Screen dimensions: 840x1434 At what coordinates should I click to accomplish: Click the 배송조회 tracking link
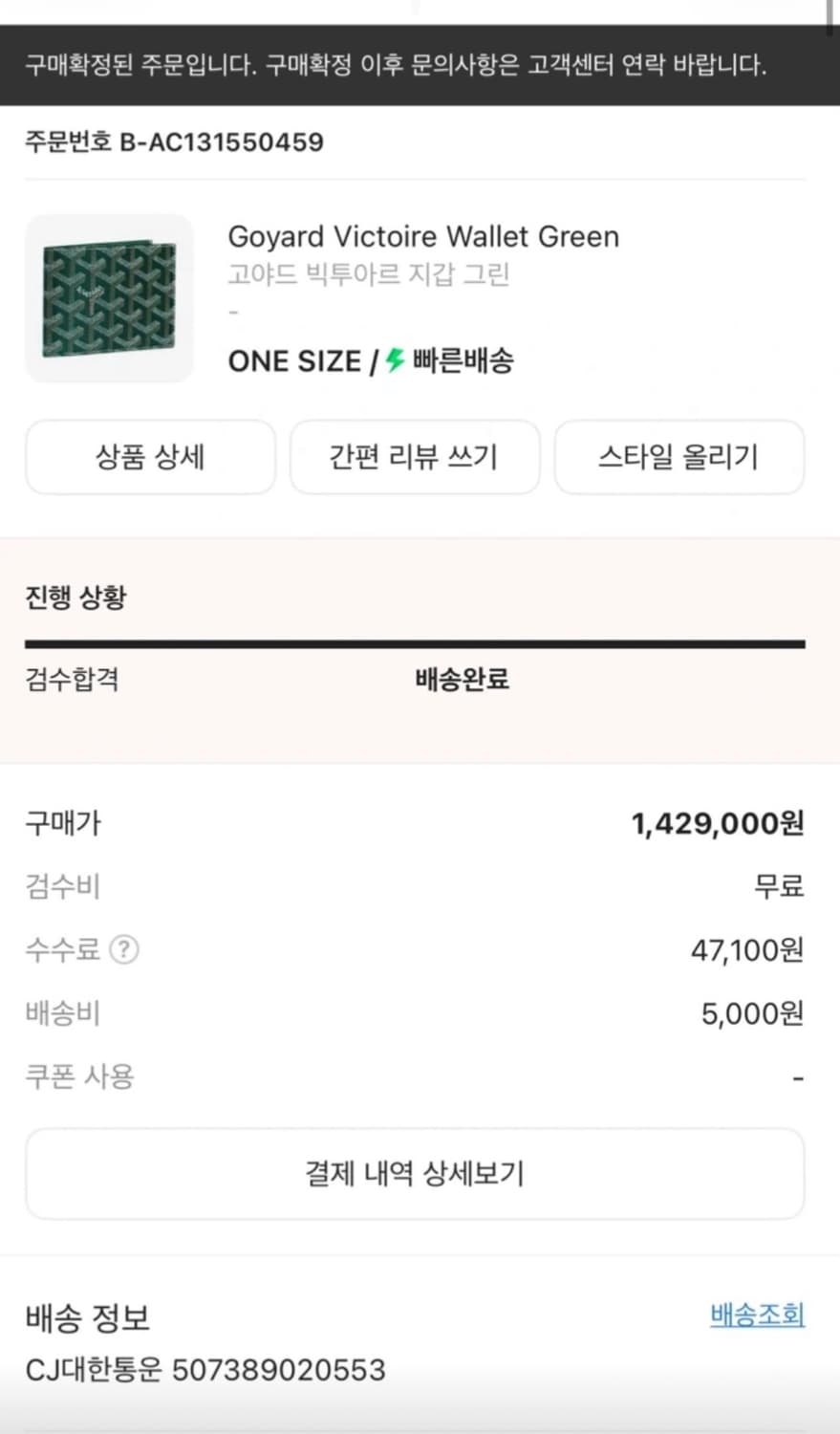(756, 1316)
